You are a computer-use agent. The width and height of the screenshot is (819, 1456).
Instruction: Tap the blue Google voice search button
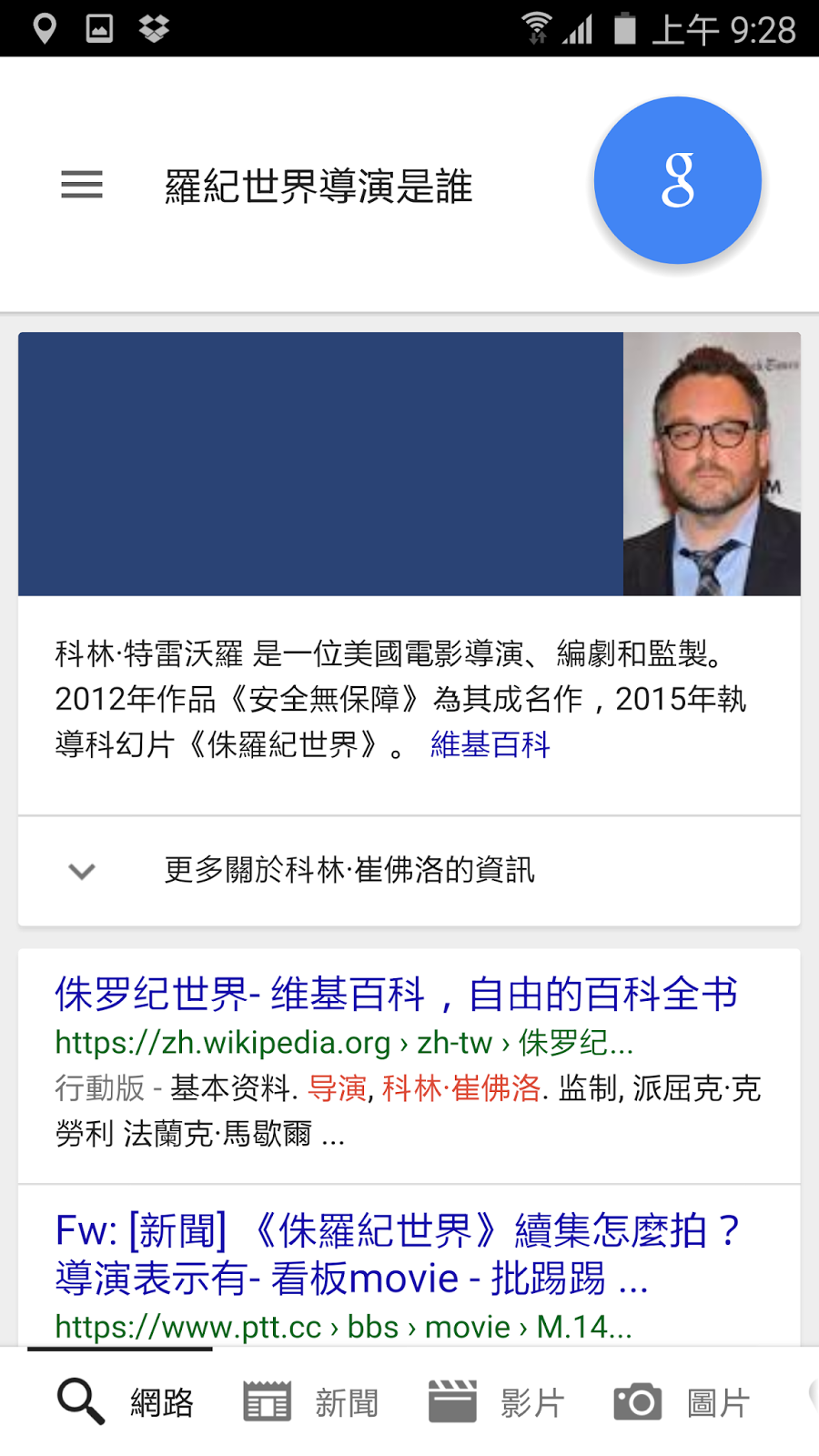click(678, 181)
